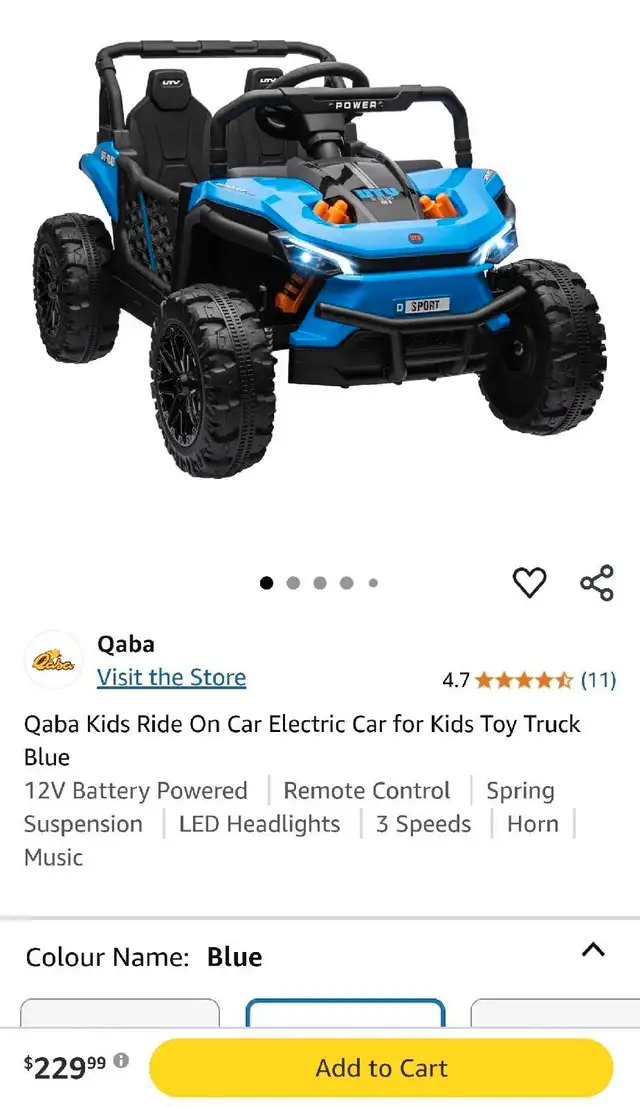Screen dimensions: 640x1107
Task: Open the 4.7 star ratings and reviews
Action: (529, 681)
